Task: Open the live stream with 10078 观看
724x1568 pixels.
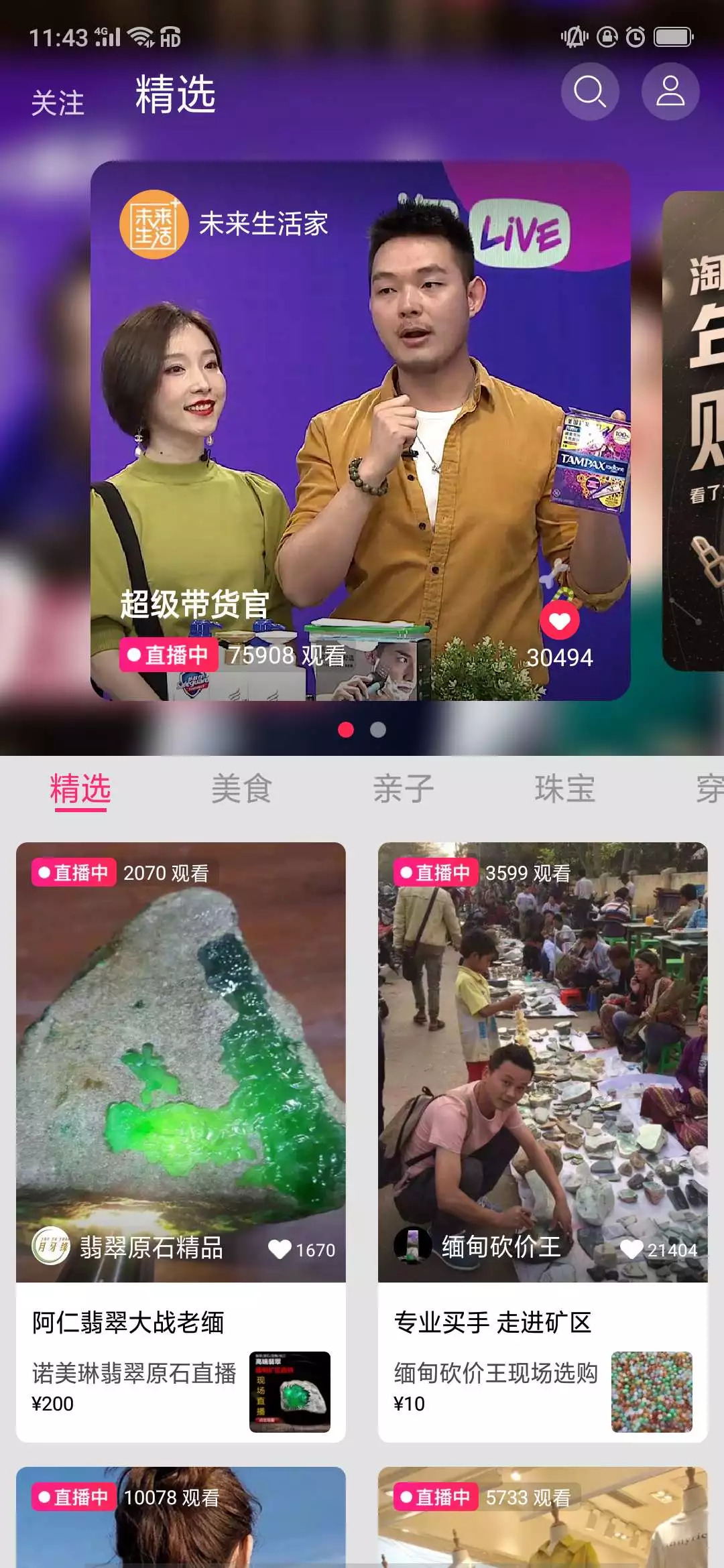Action: [x=181, y=1521]
